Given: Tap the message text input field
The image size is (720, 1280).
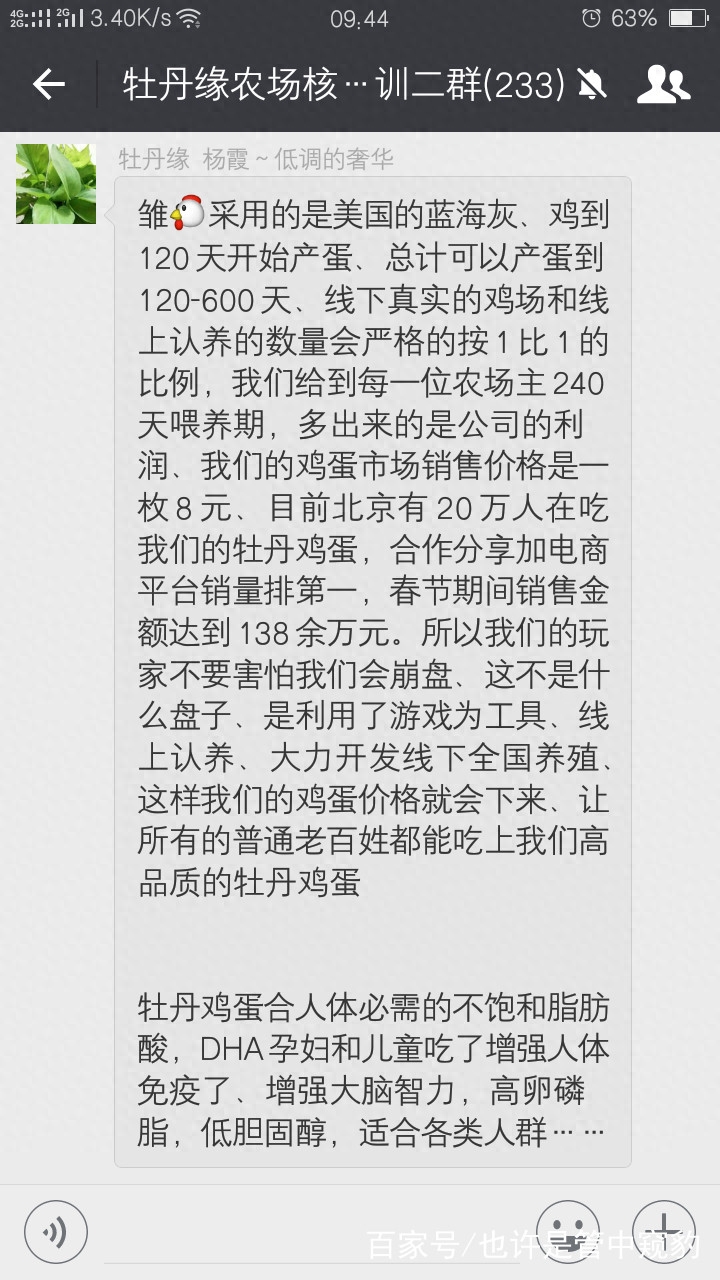Looking at the screenshot, I should 312,1235.
